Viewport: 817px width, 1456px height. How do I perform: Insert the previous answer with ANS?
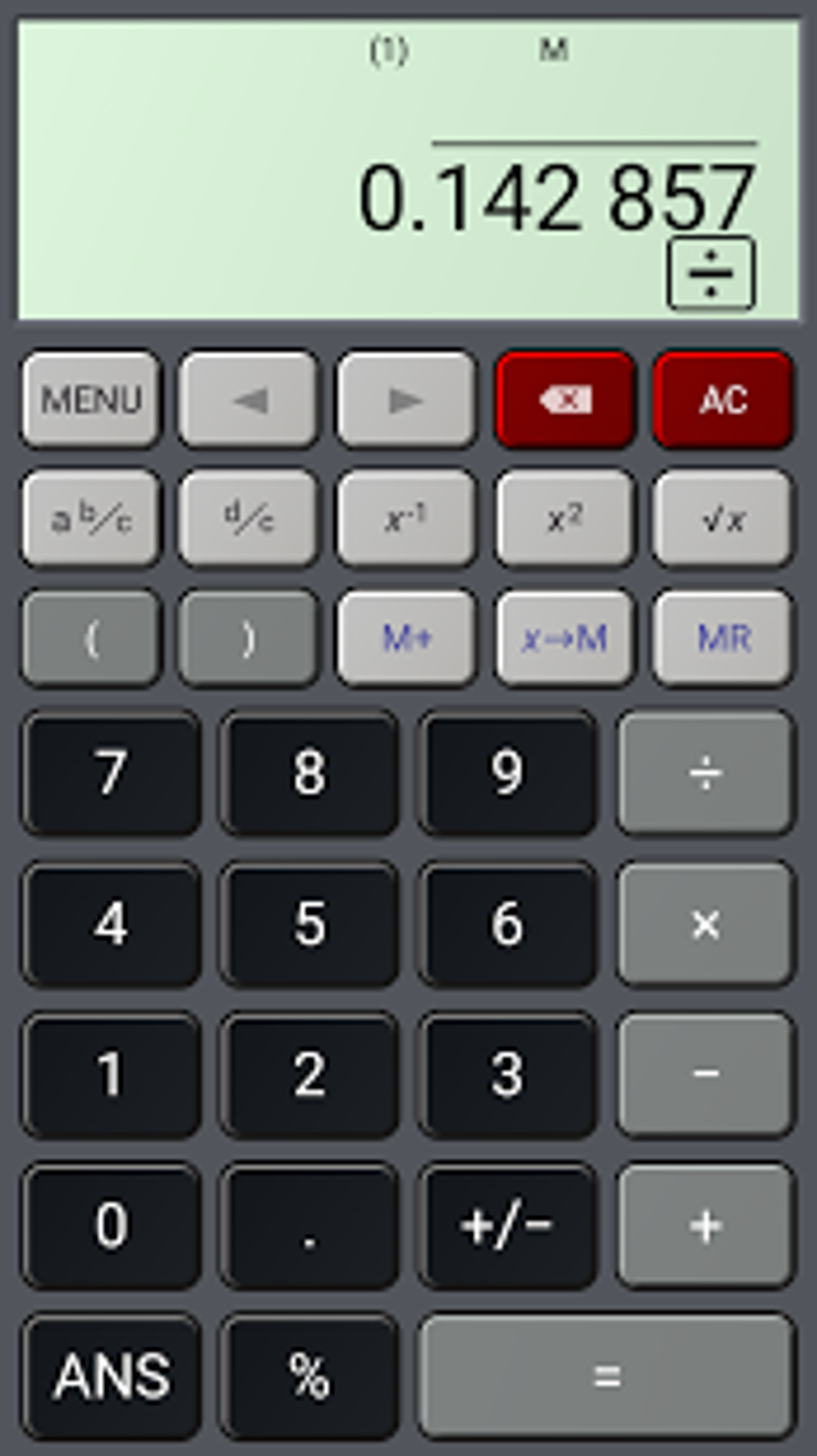111,1376
